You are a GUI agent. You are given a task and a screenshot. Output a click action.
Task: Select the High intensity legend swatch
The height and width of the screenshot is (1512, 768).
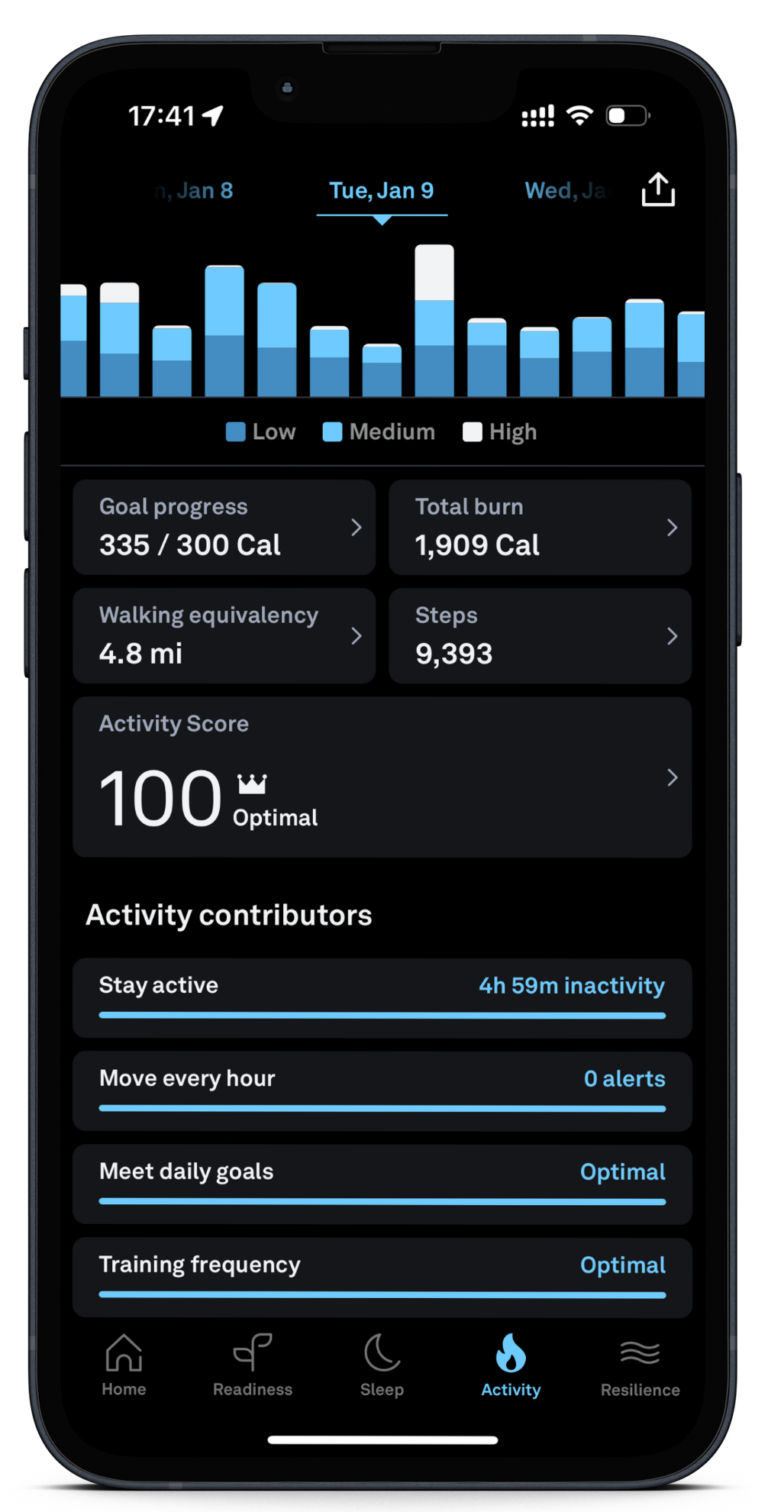[472, 431]
